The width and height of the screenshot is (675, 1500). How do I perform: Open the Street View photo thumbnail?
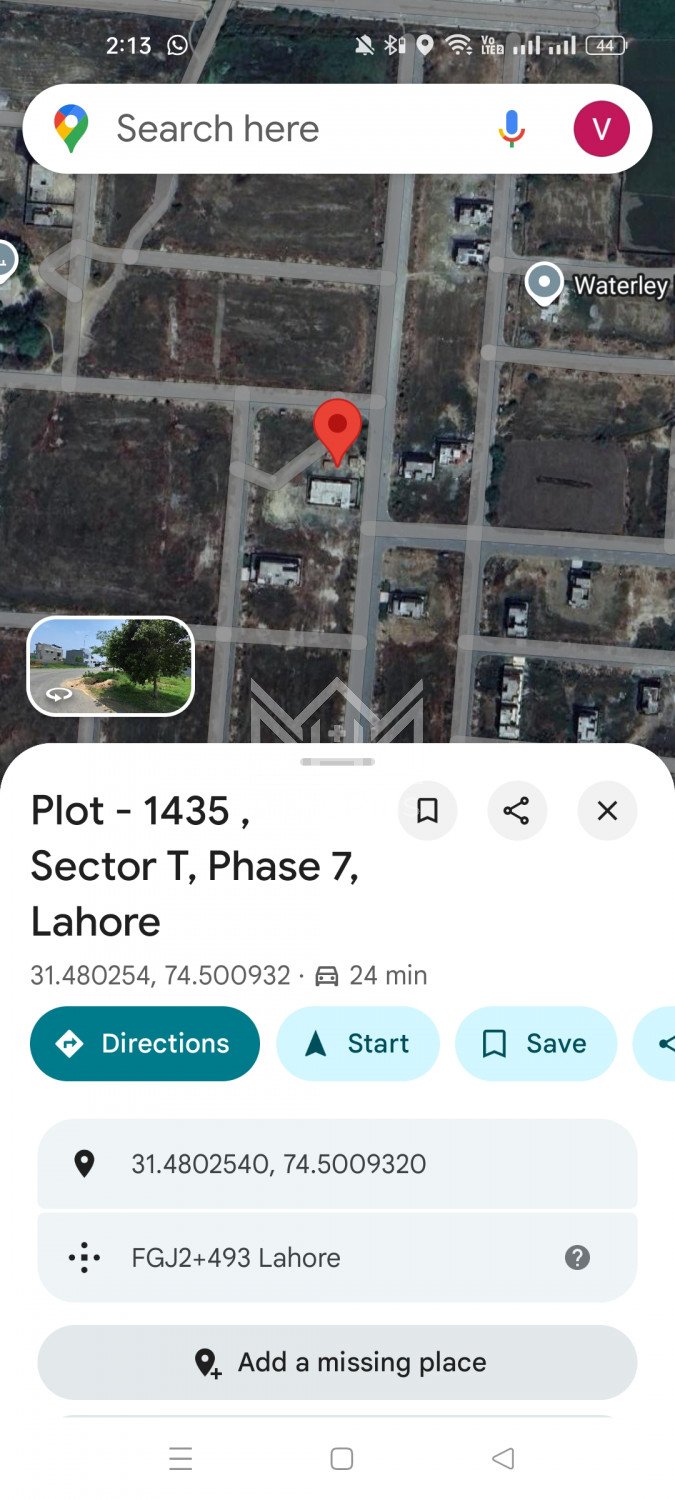click(110, 666)
